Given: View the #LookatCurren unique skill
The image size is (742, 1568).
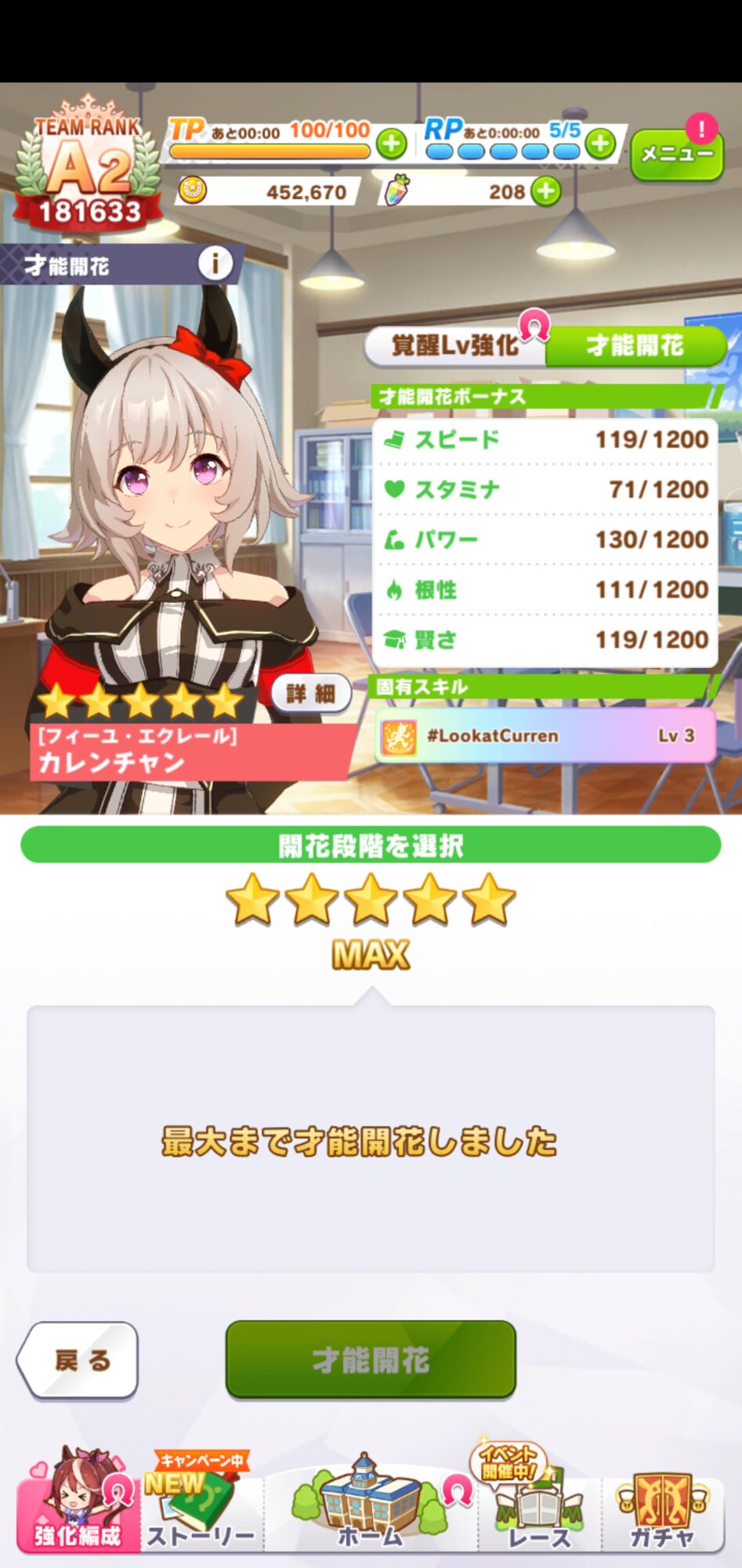Looking at the screenshot, I should [x=546, y=735].
